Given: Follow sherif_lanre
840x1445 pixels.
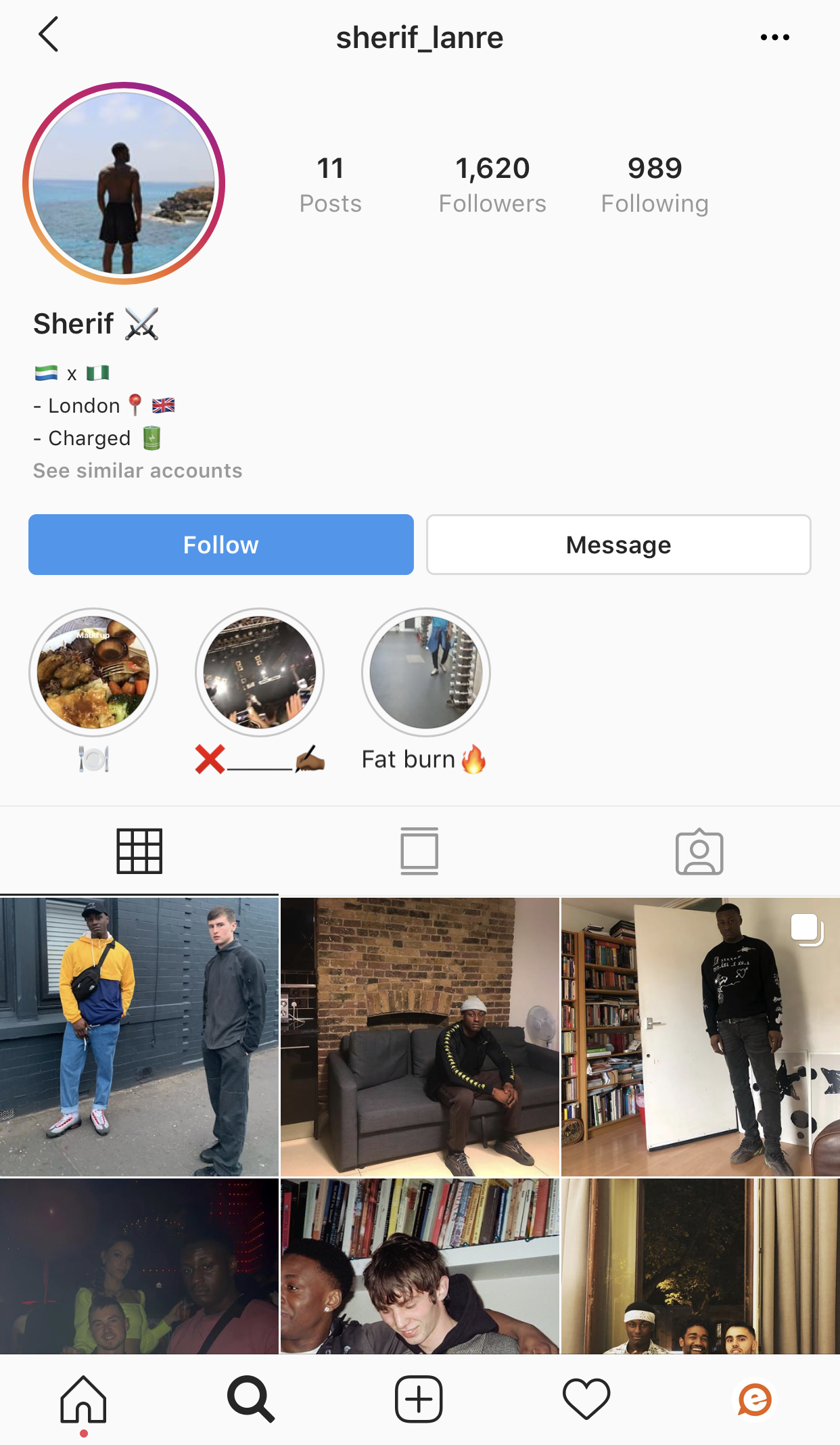Looking at the screenshot, I should click(221, 545).
